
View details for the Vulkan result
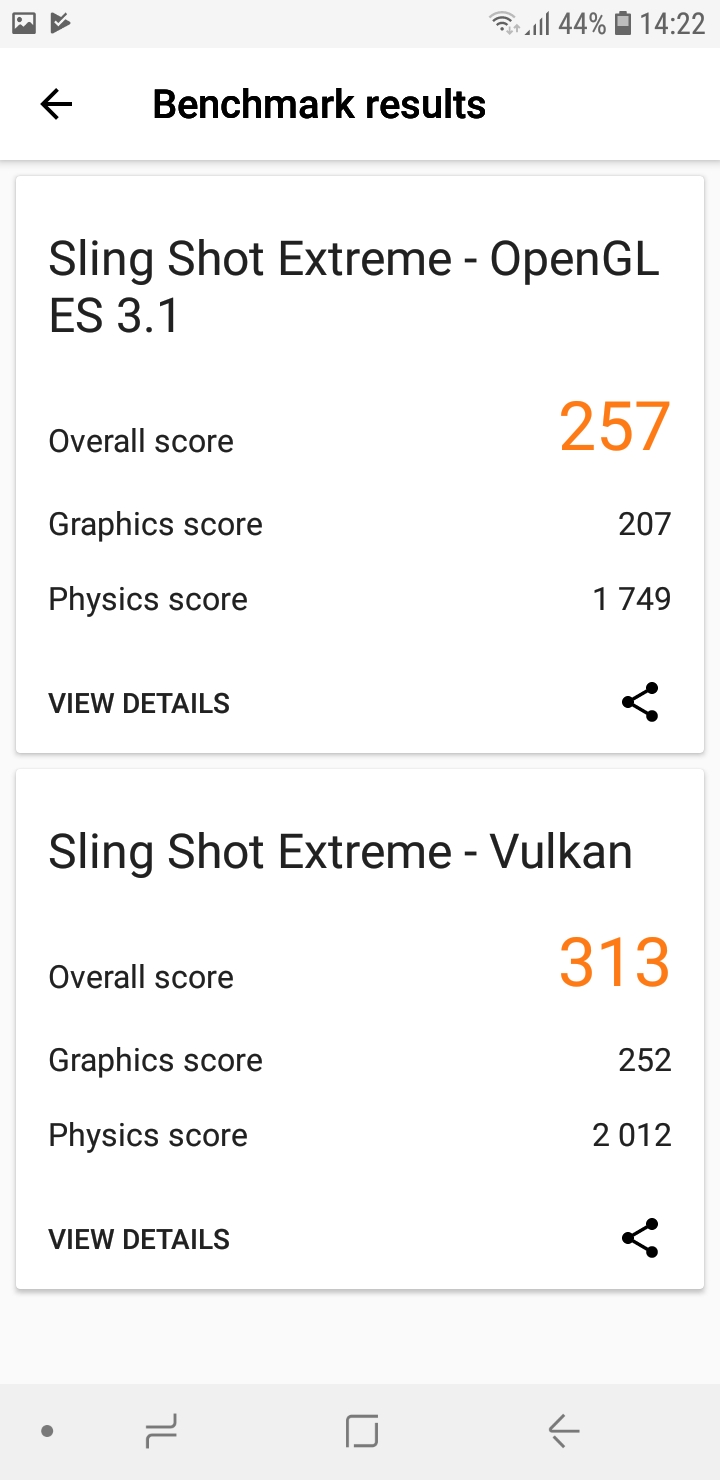point(139,1239)
